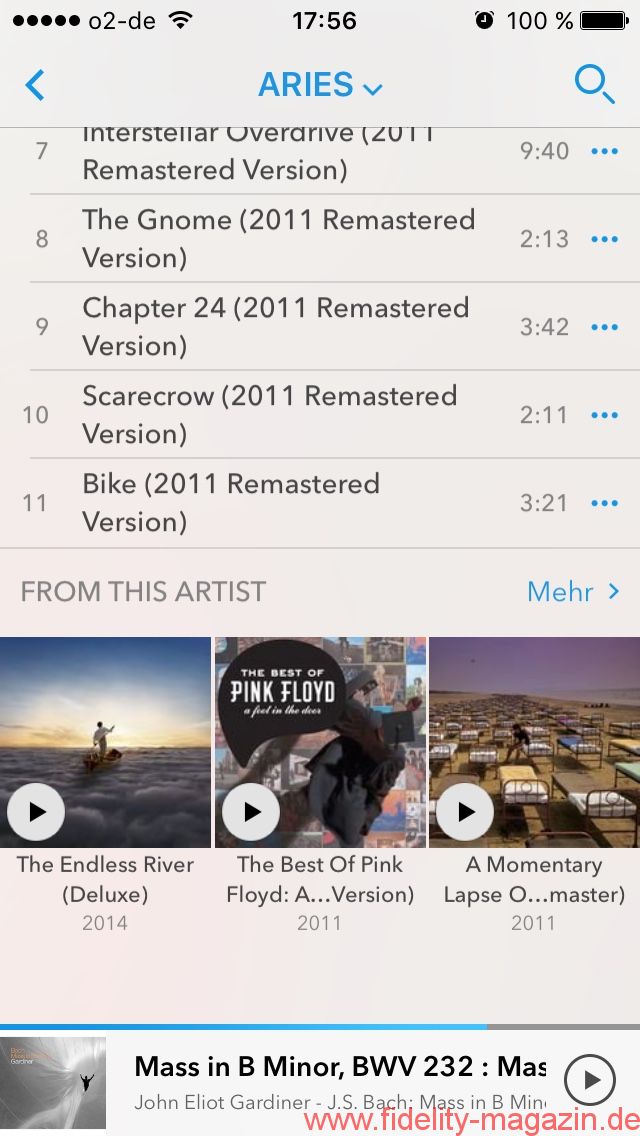
Task: Play The Endless River (Deluxe) album
Action: pyautogui.click(x=37, y=811)
